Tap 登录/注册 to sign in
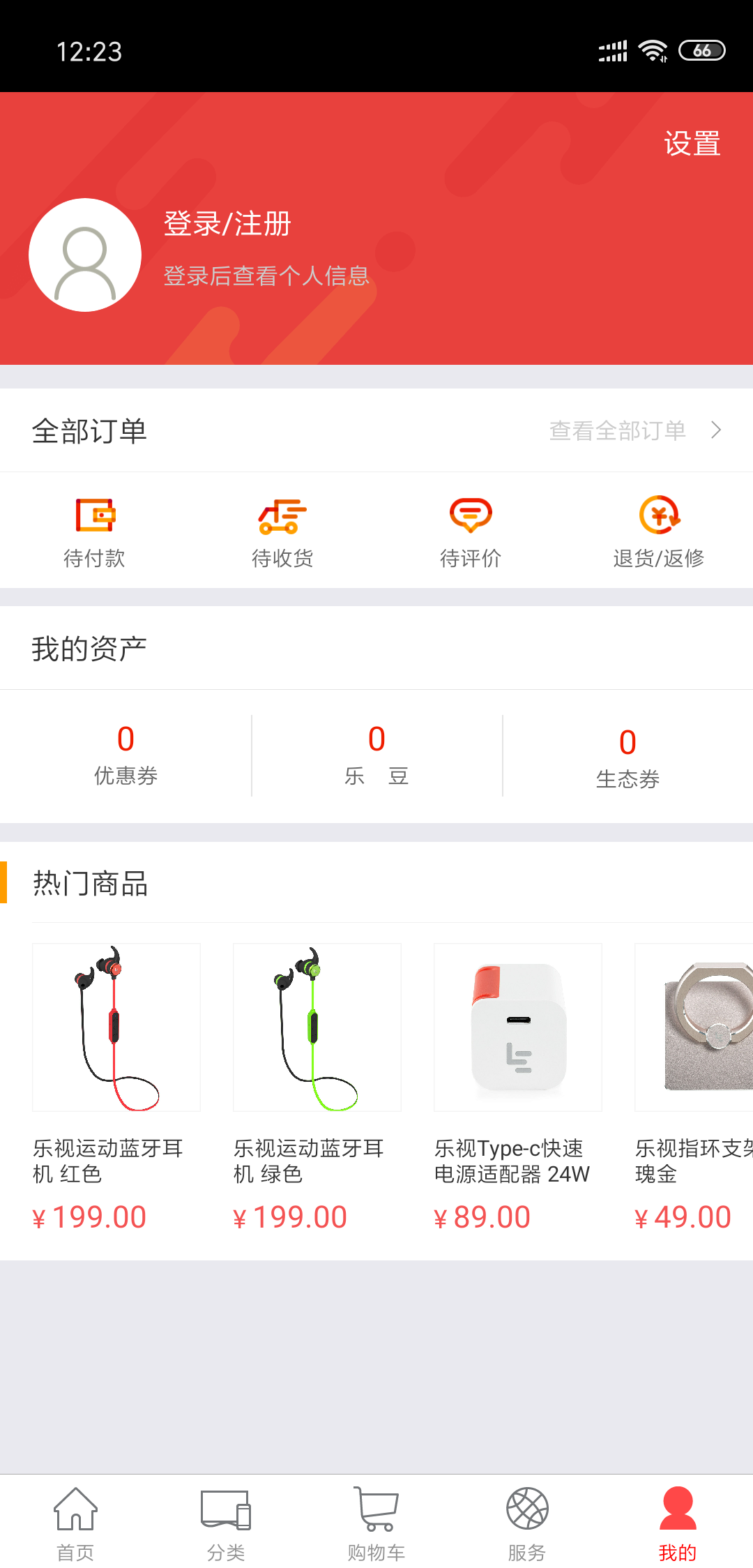Viewport: 753px width, 1568px height. click(226, 223)
